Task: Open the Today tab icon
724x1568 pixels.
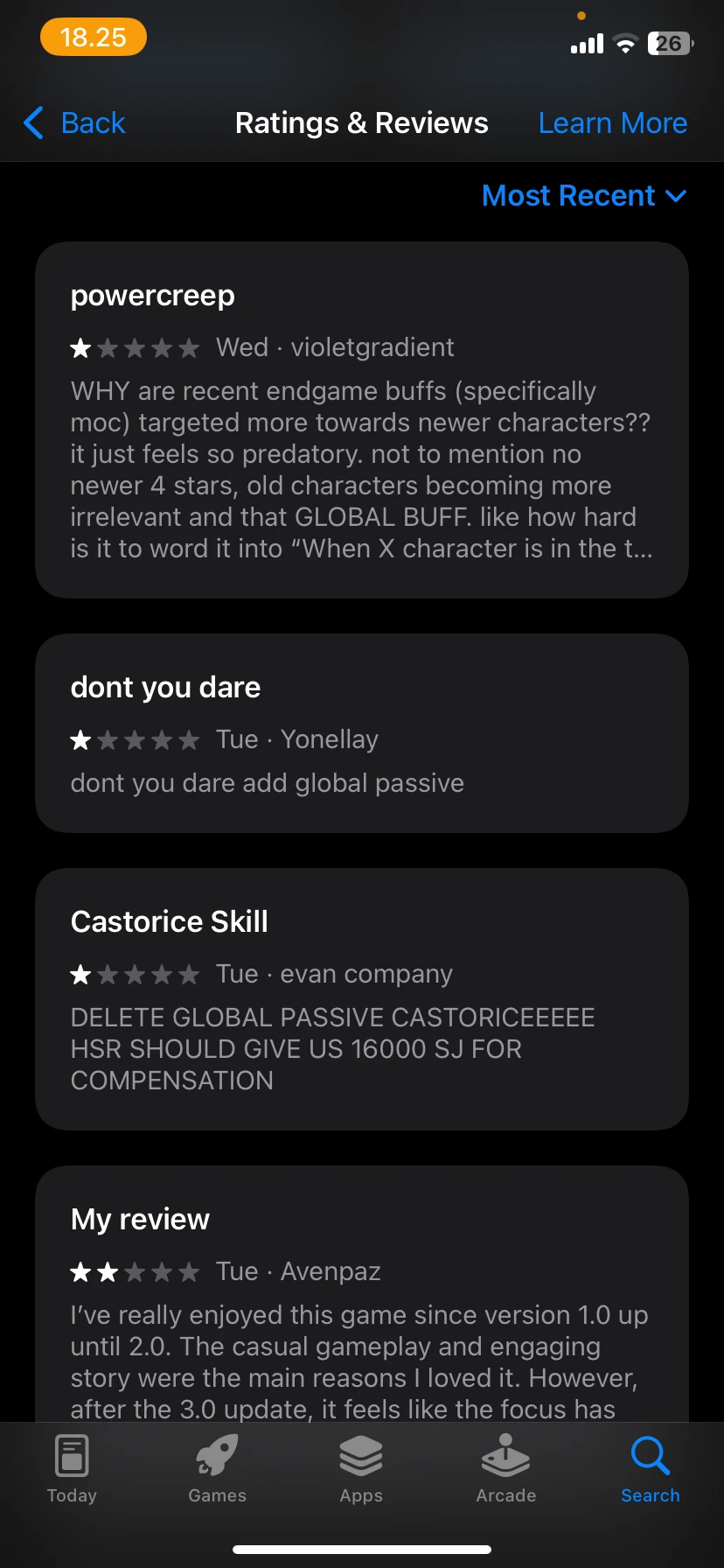Action: 72,1455
